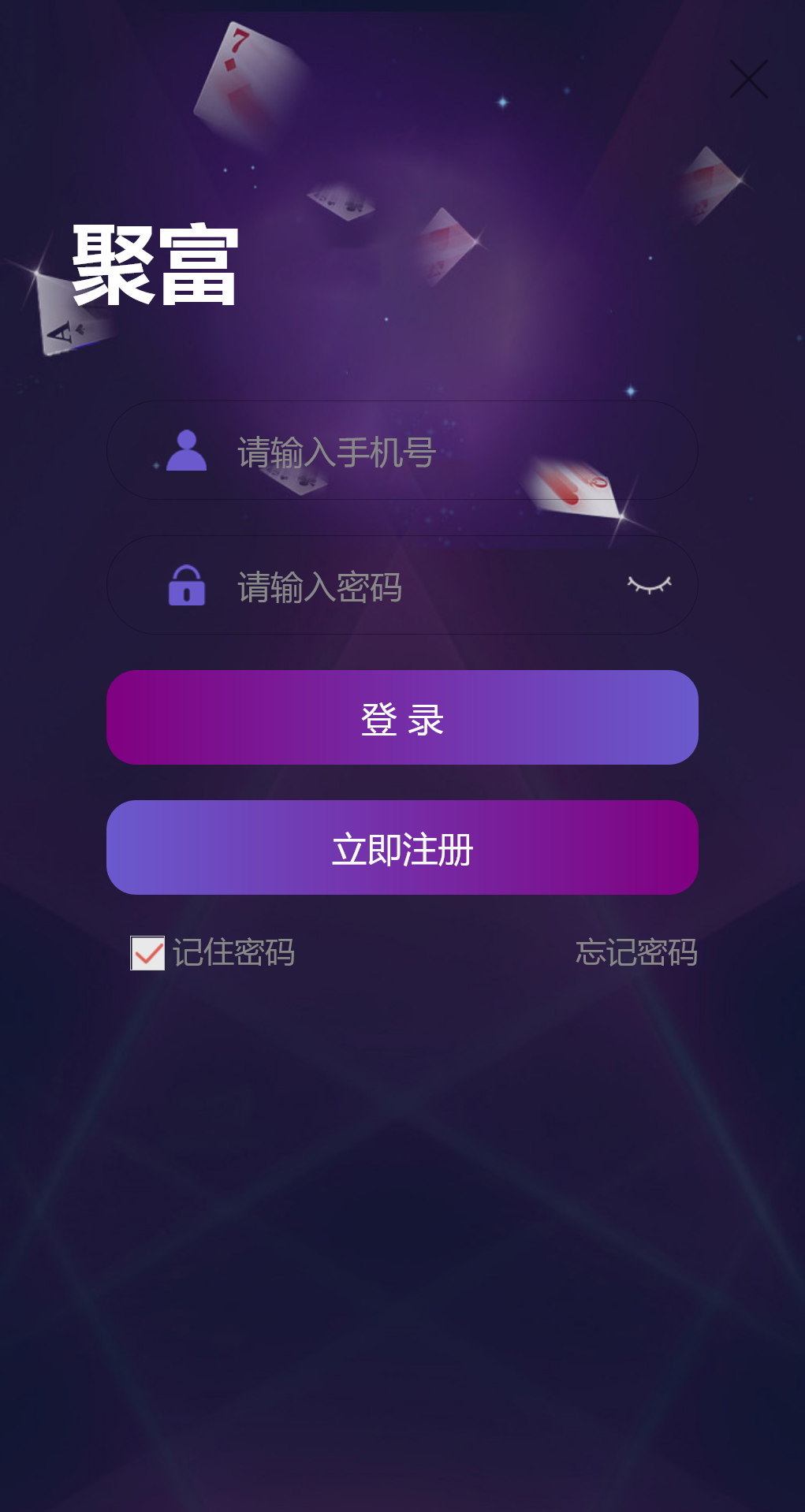The height and width of the screenshot is (1512, 805).
Task: Click the X close icon at top right
Action: (x=747, y=79)
